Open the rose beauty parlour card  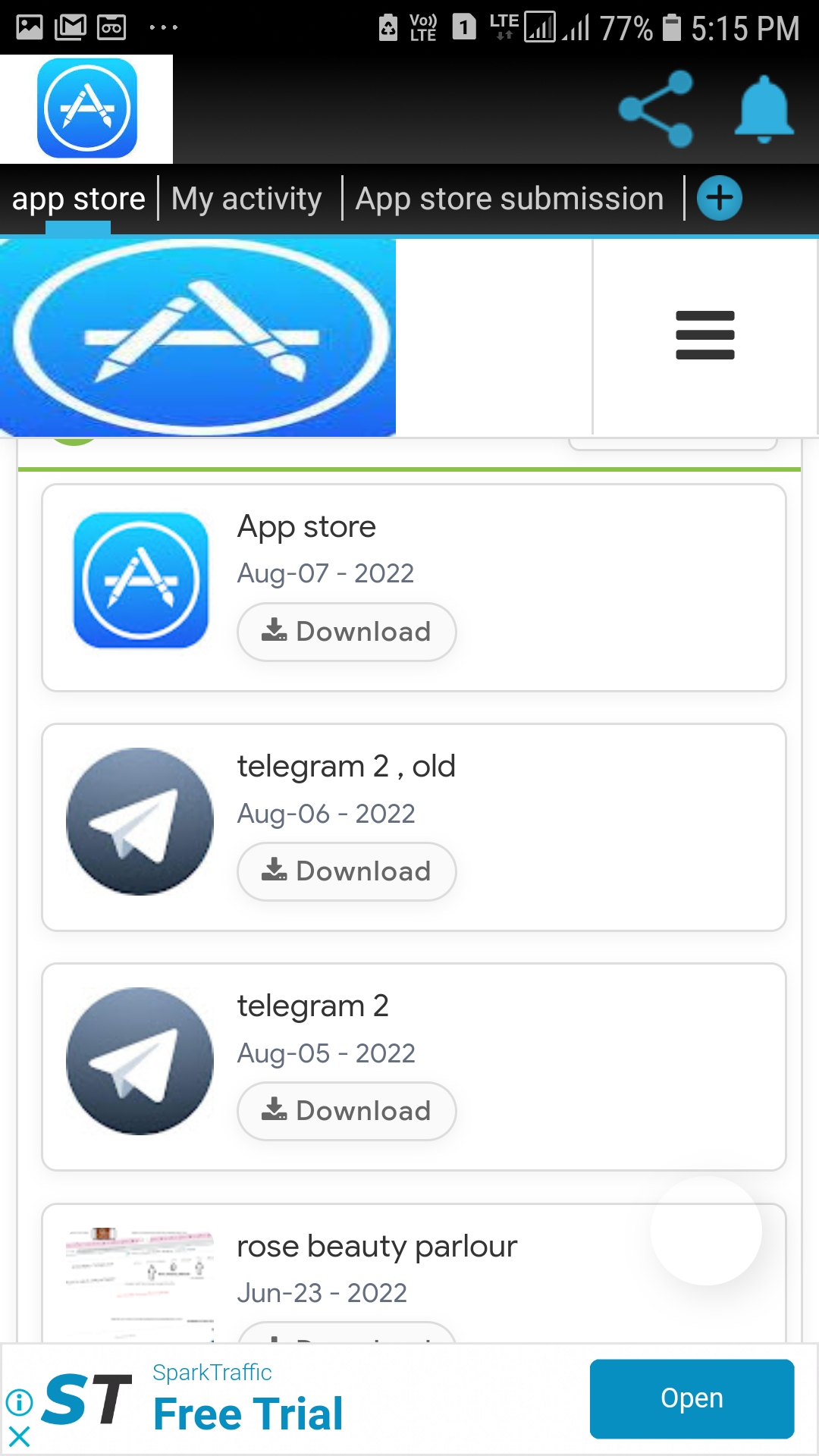377,1247
